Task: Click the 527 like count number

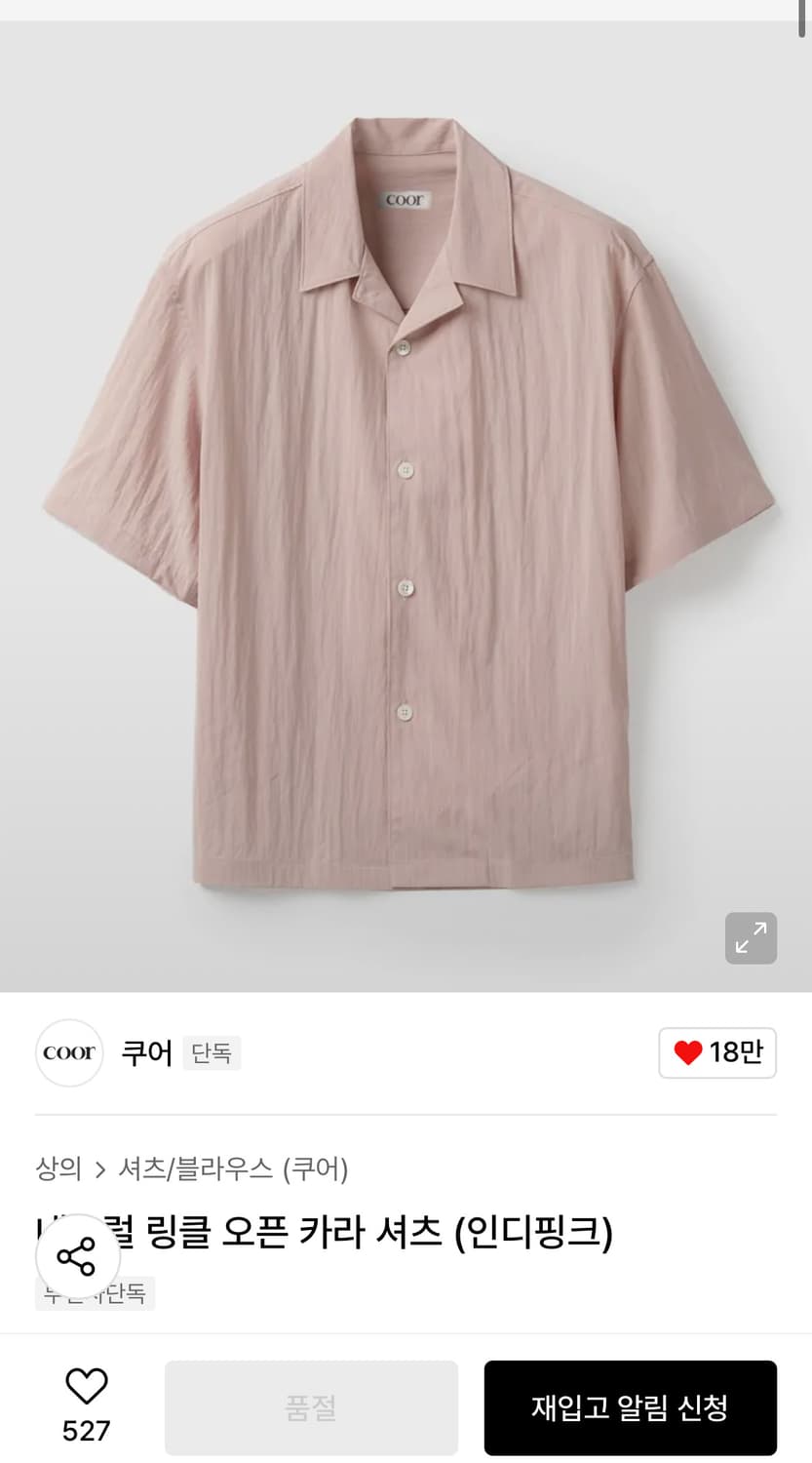Action: point(87,1432)
